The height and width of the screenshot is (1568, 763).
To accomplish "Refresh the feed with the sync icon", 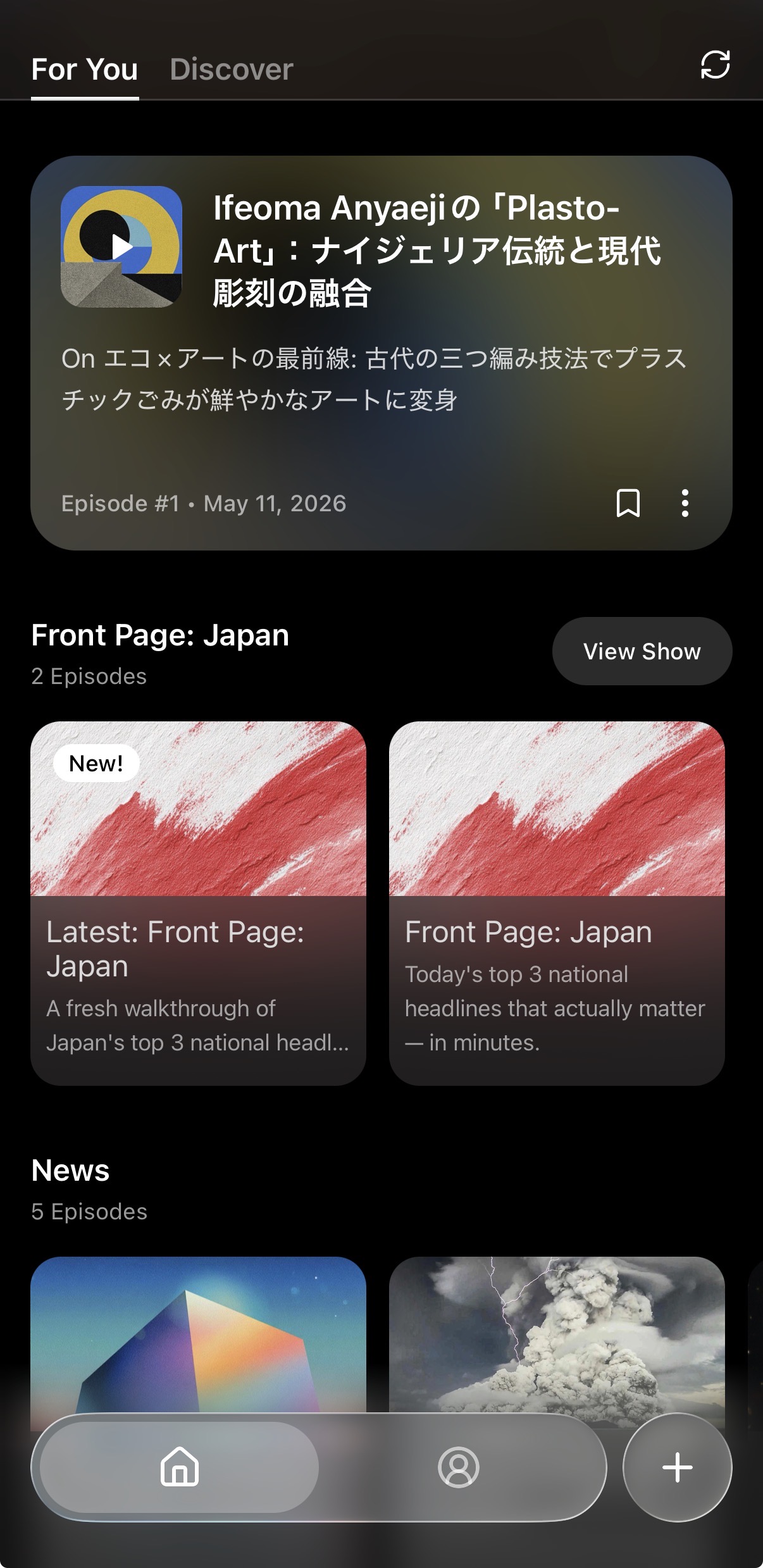I will [x=715, y=65].
